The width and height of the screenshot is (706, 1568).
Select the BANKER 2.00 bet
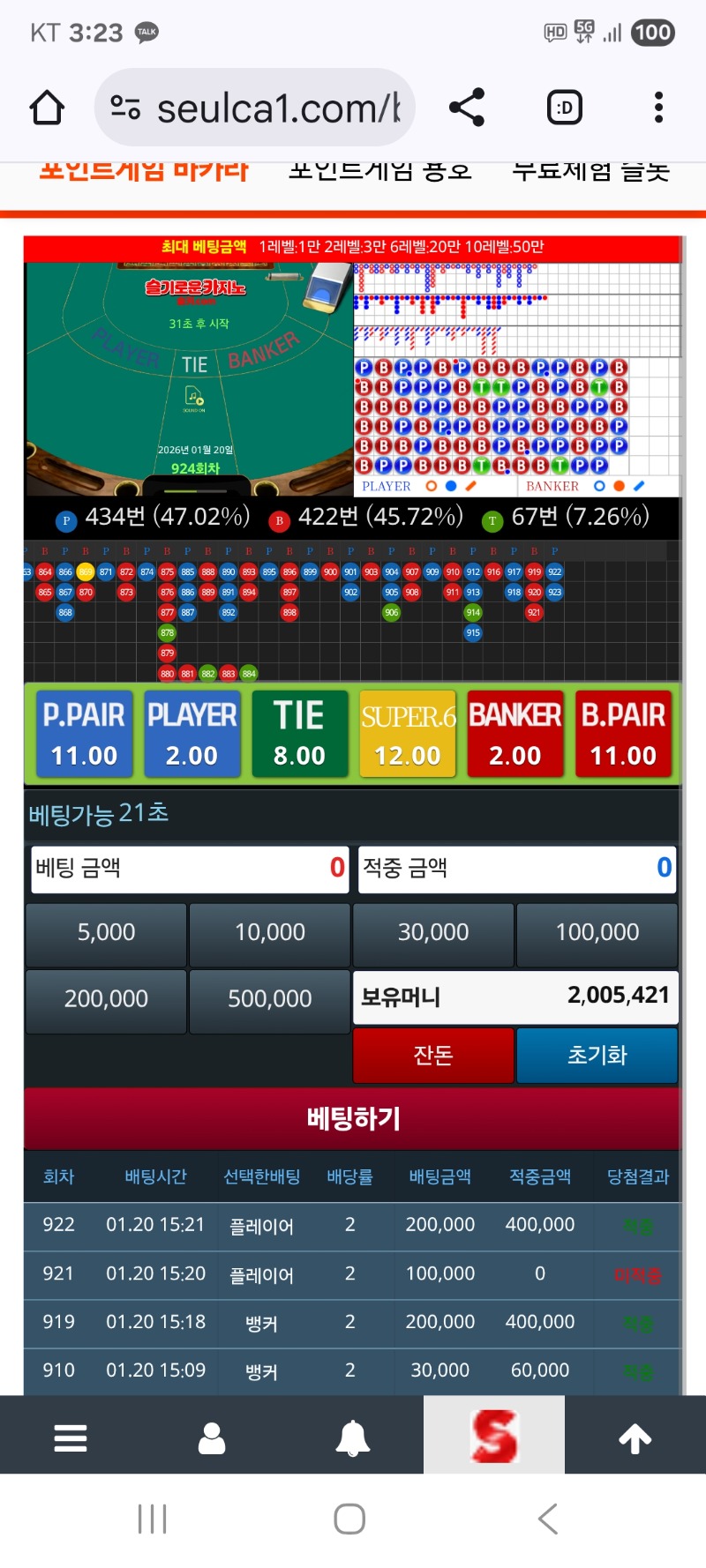click(x=515, y=734)
